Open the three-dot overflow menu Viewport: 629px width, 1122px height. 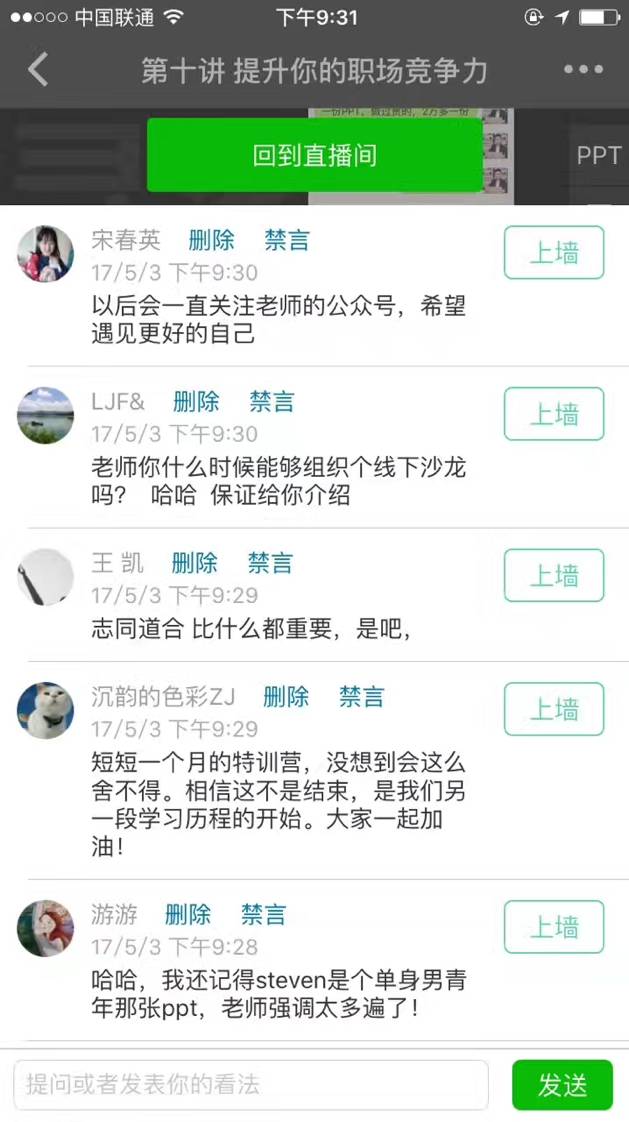click(x=583, y=70)
